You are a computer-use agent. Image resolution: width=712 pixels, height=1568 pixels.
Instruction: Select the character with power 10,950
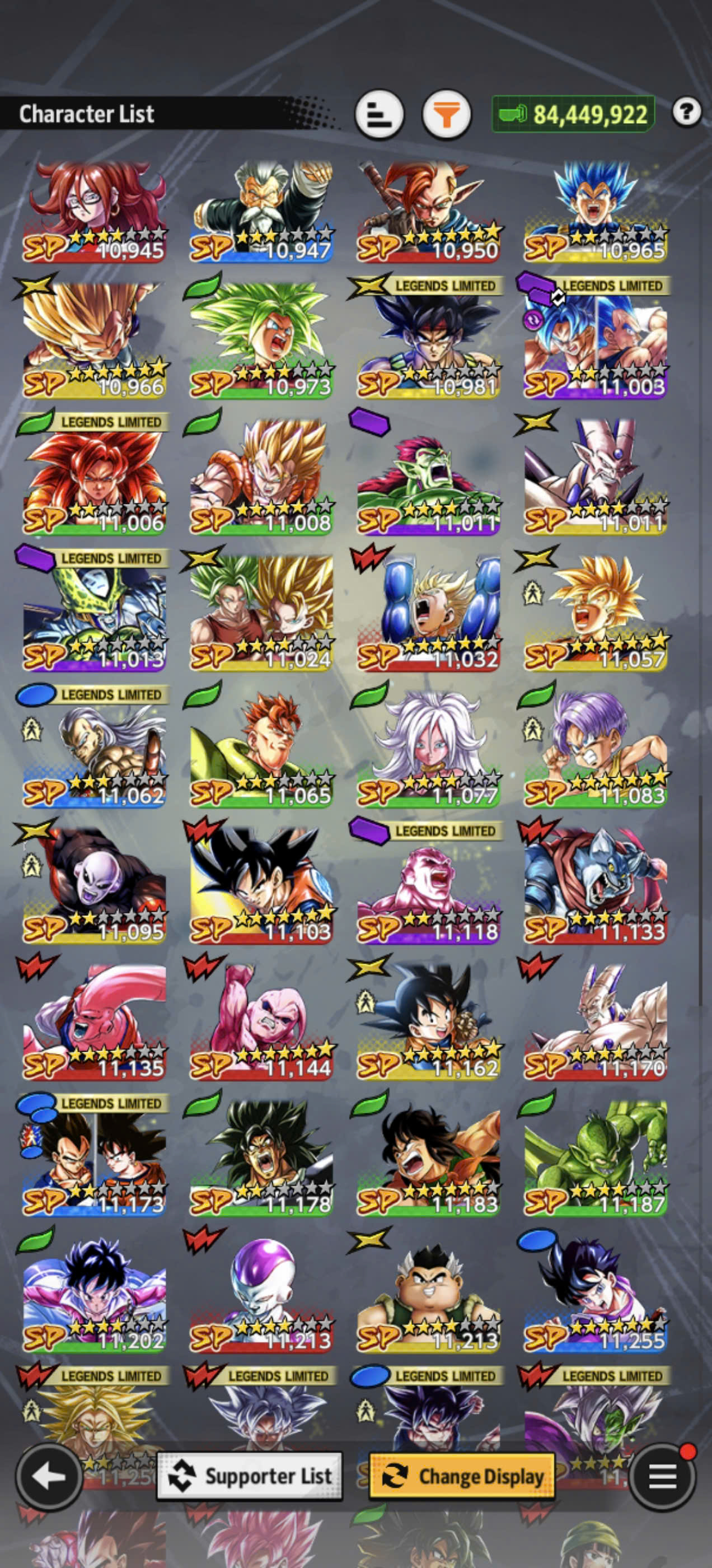(x=428, y=211)
